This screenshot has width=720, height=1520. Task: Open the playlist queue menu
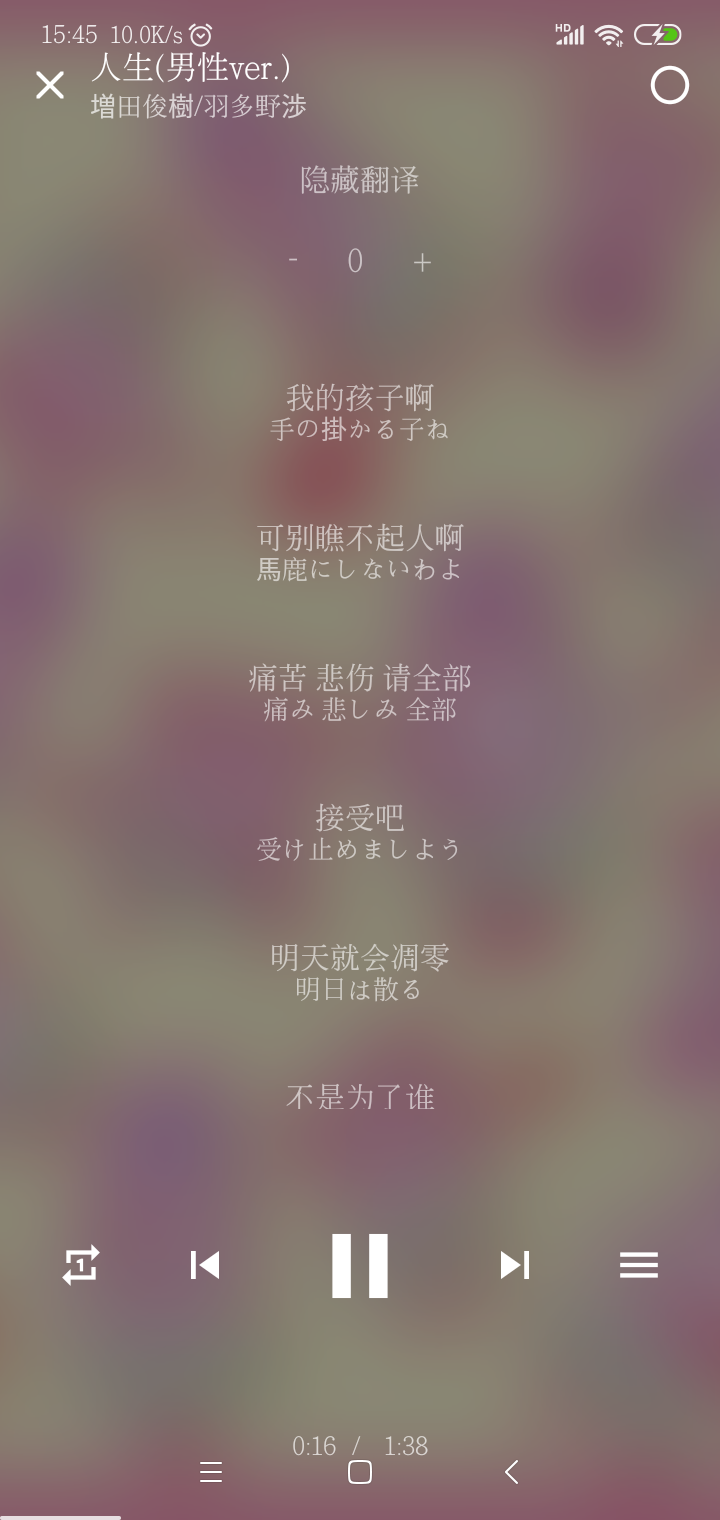pyautogui.click(x=638, y=1265)
